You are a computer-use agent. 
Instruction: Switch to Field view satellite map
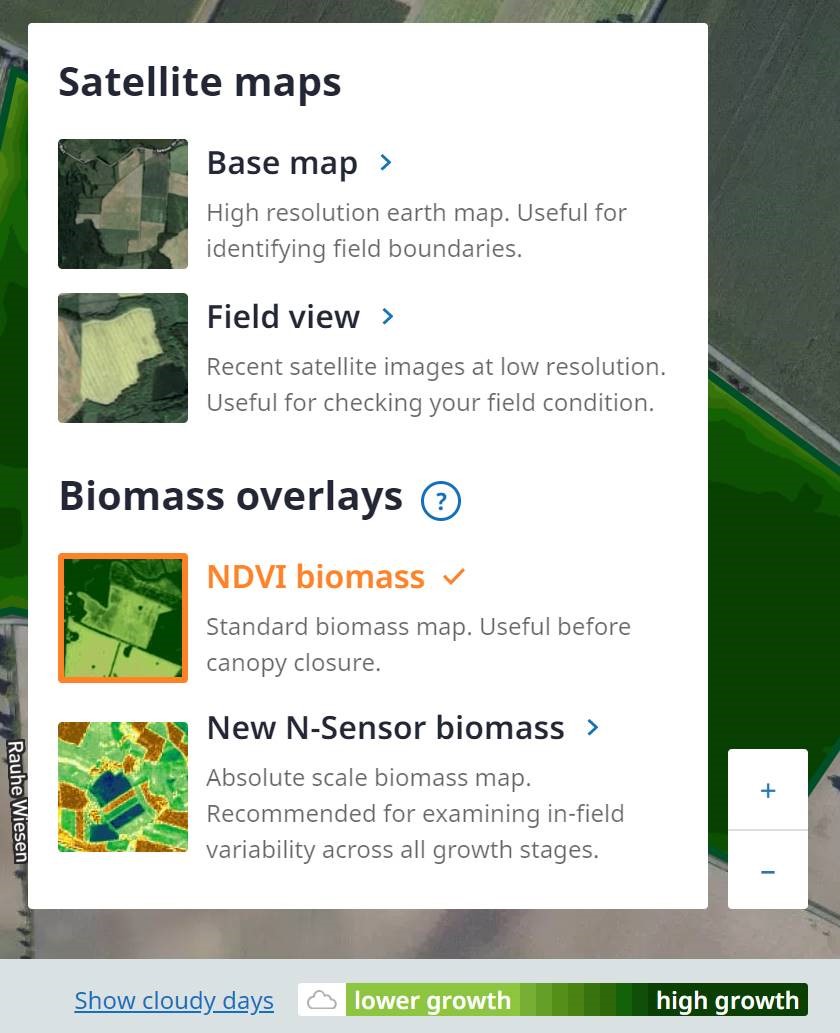(283, 317)
